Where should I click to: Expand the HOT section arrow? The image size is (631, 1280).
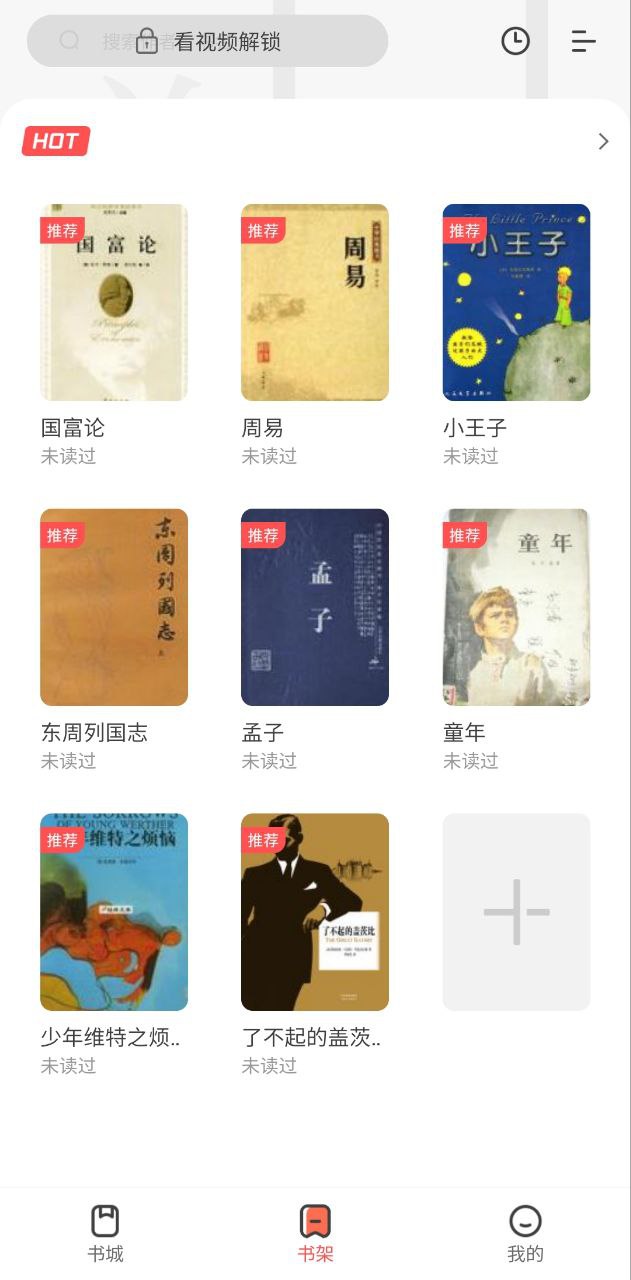coord(603,142)
